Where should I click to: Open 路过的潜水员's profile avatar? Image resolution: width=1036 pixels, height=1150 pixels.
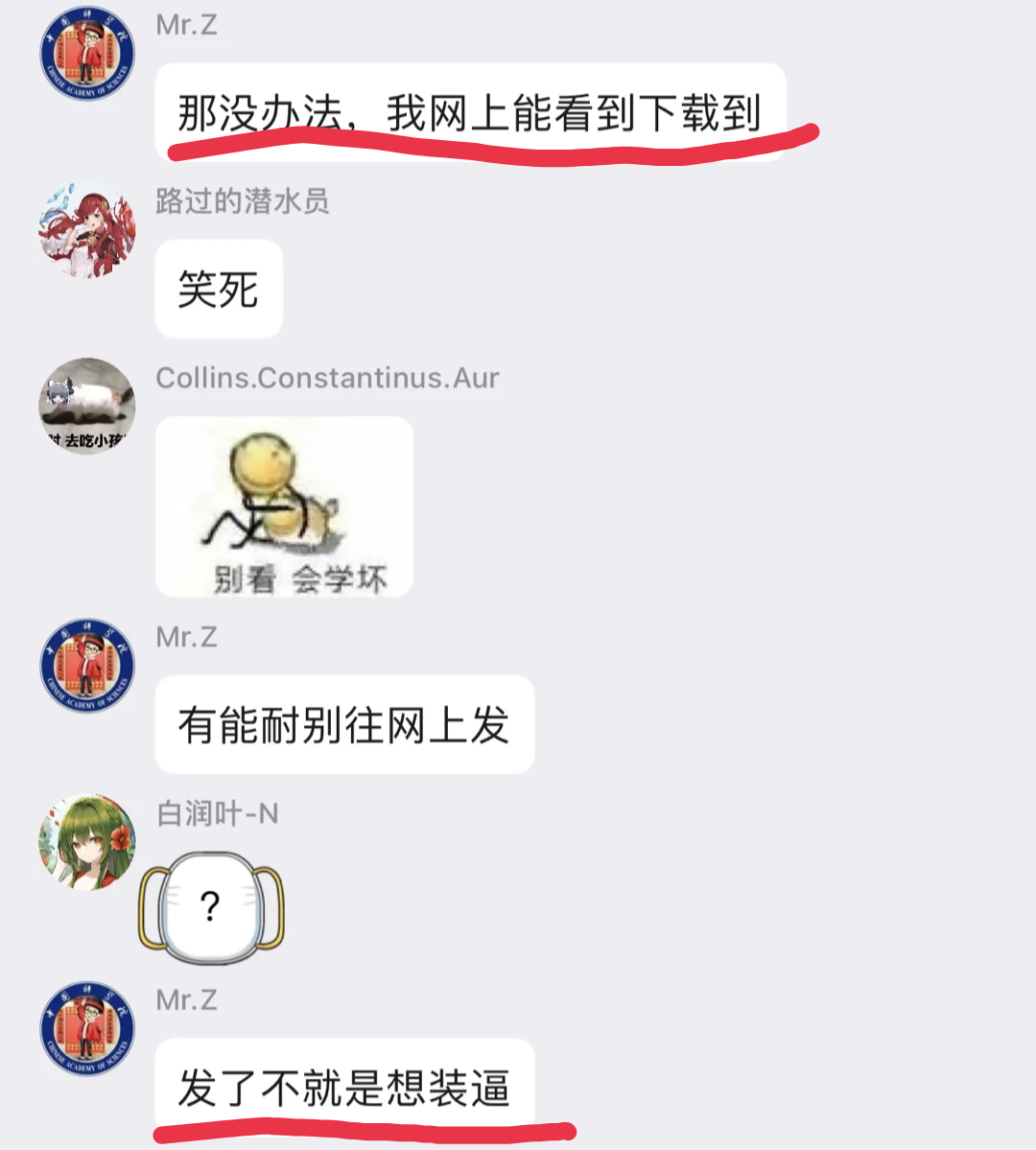pos(87,230)
